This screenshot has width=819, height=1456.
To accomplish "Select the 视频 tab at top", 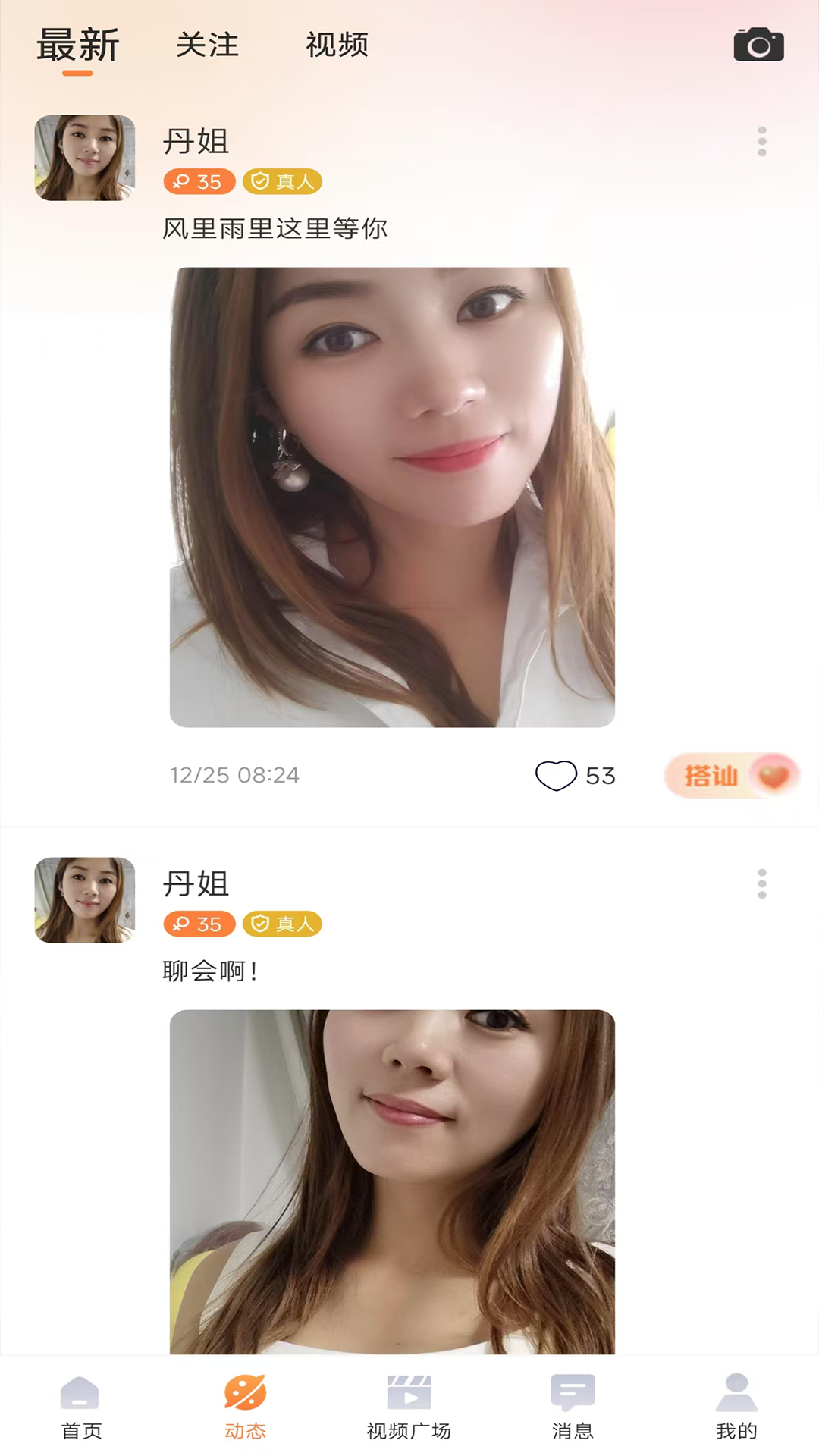I will click(x=337, y=45).
